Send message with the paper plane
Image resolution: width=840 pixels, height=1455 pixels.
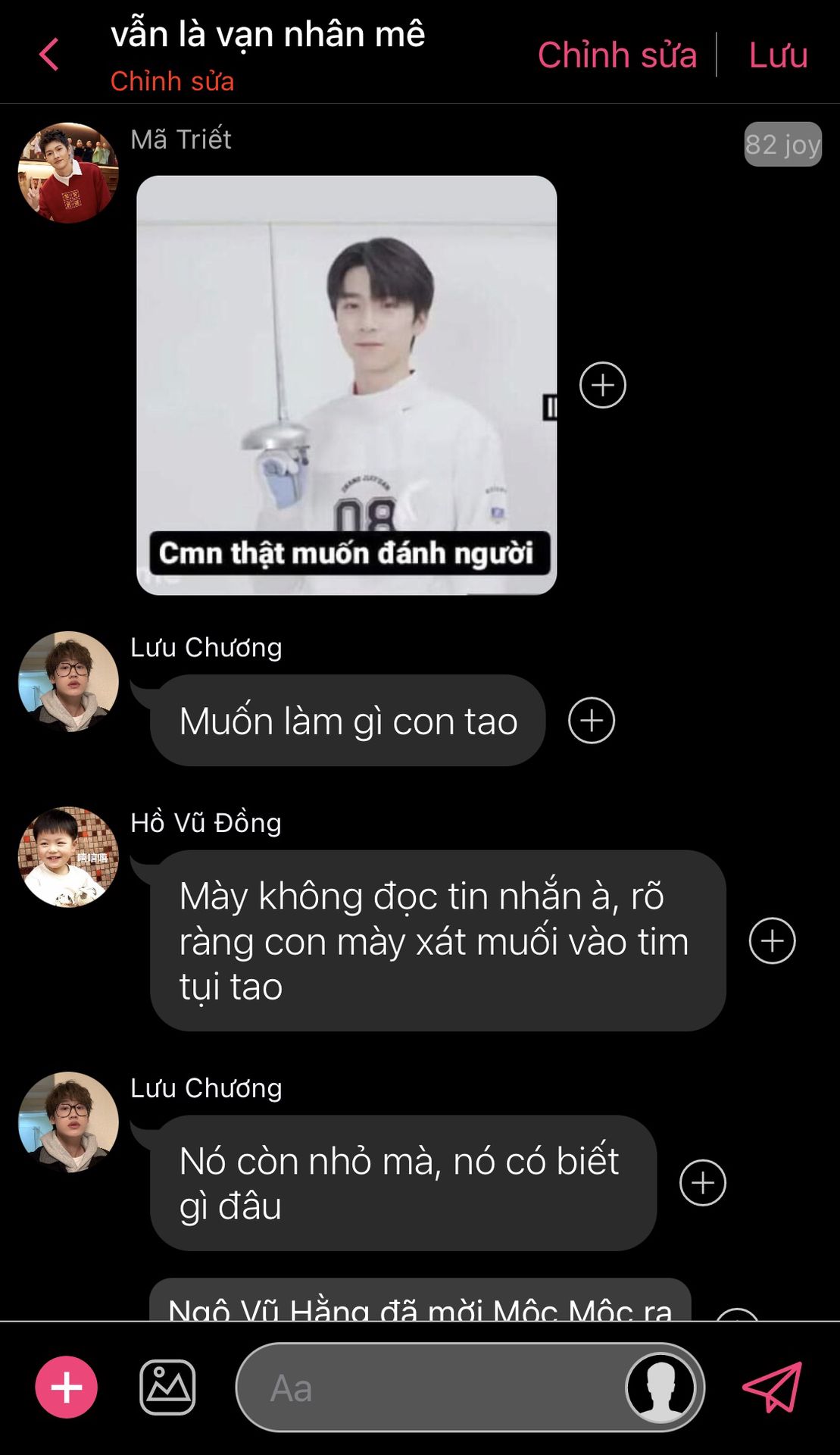coord(772,1387)
